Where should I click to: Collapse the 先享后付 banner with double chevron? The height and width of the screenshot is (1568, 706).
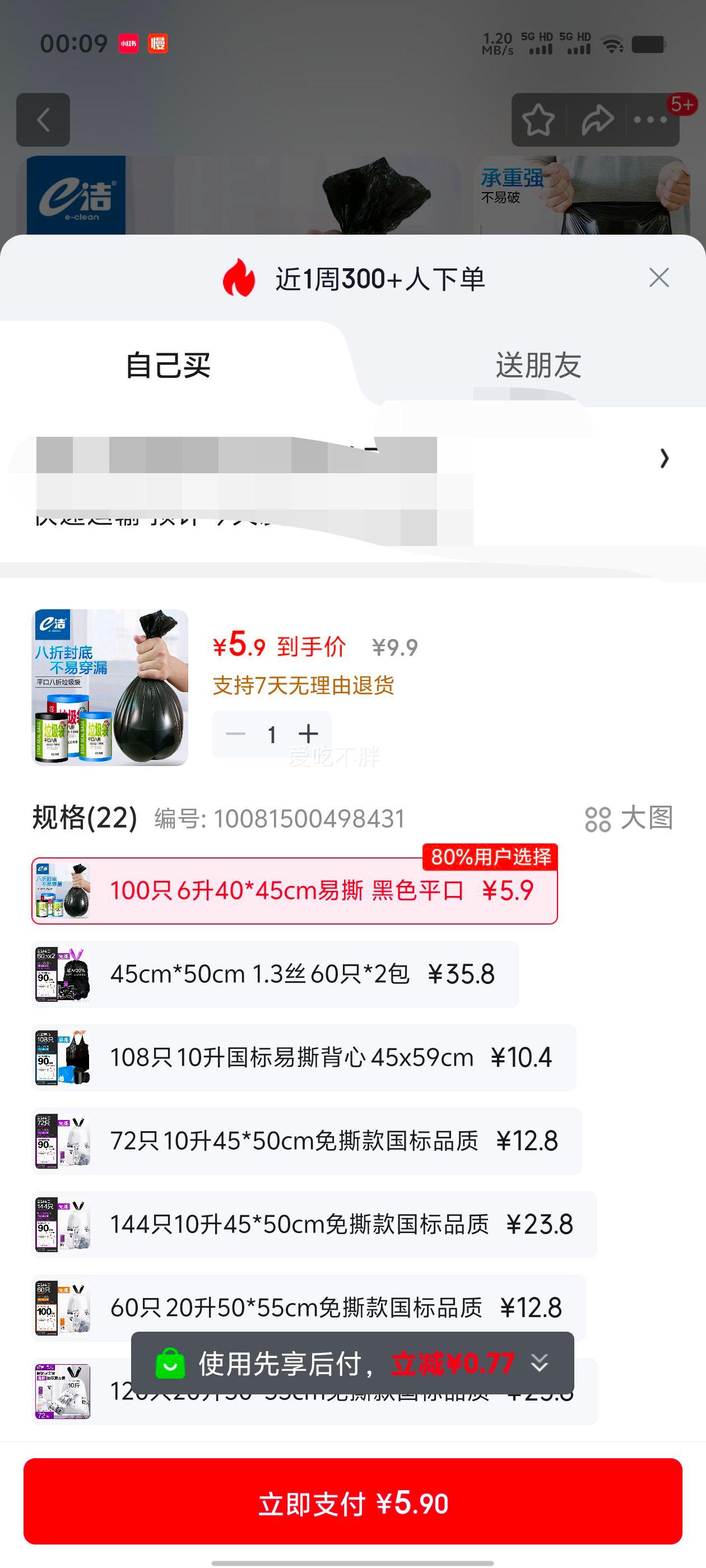[538, 1365]
